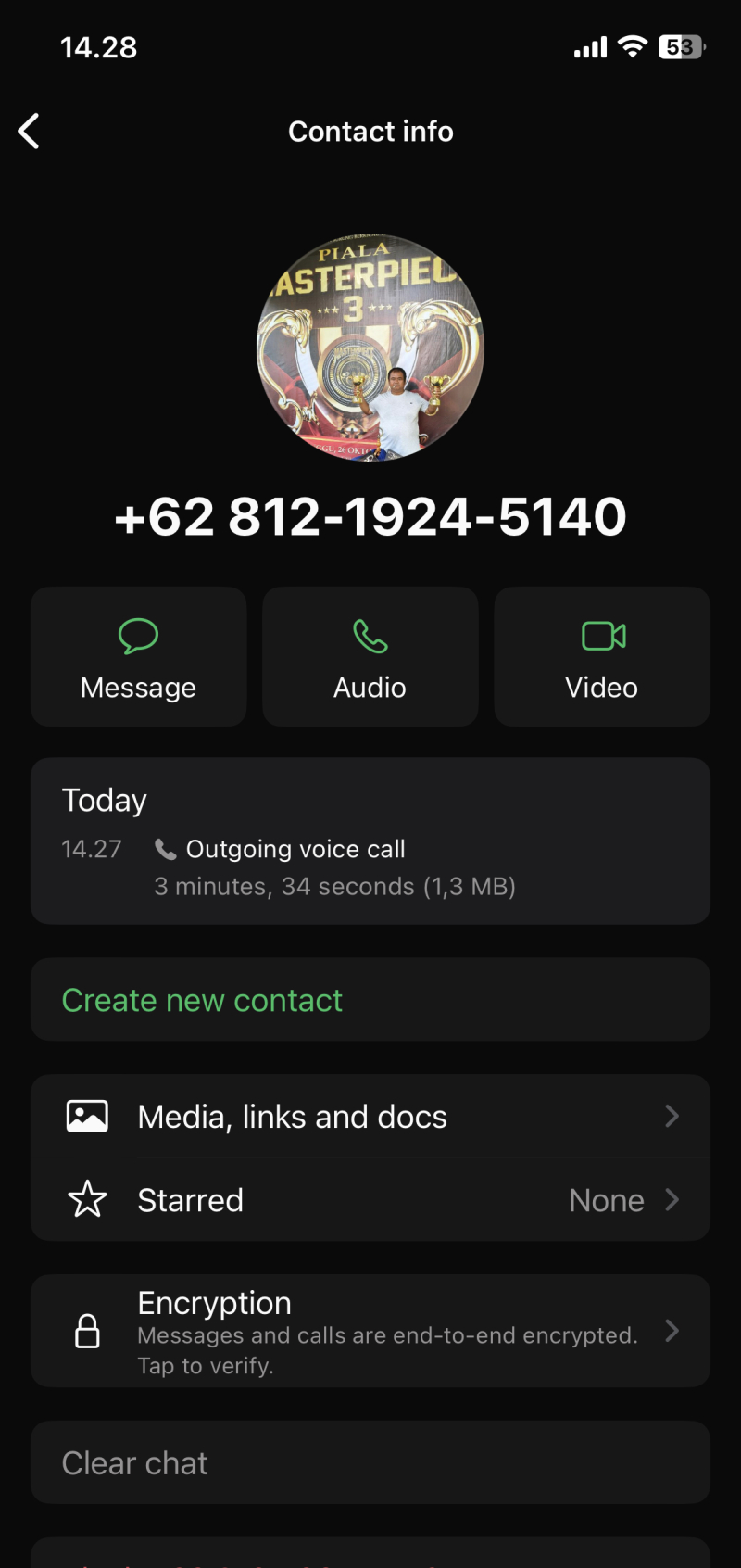This screenshot has height=1568, width=741.
Task: Open Encryption verification details
Action: 370,1332
